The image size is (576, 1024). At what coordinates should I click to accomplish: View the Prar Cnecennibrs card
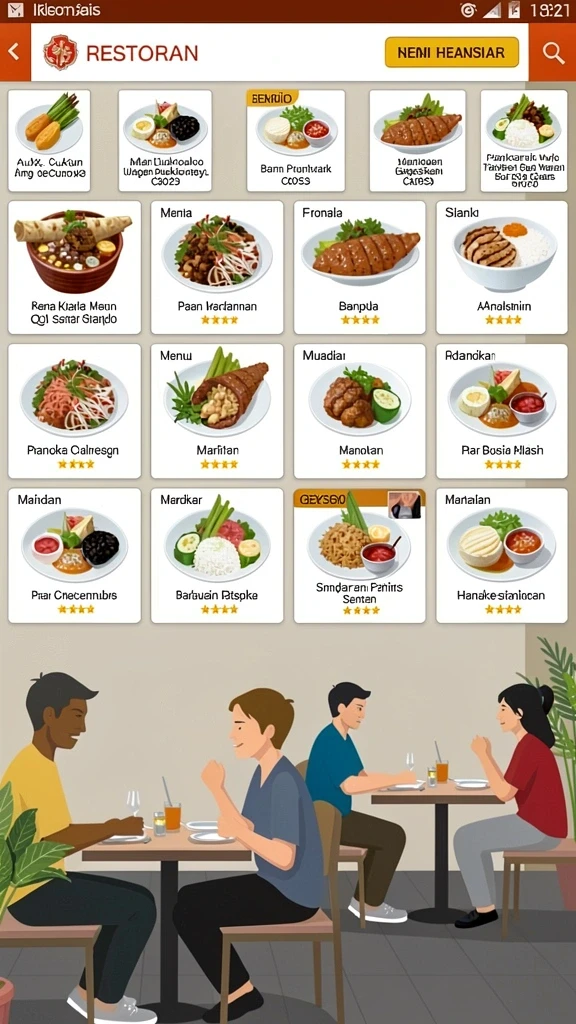point(74,556)
